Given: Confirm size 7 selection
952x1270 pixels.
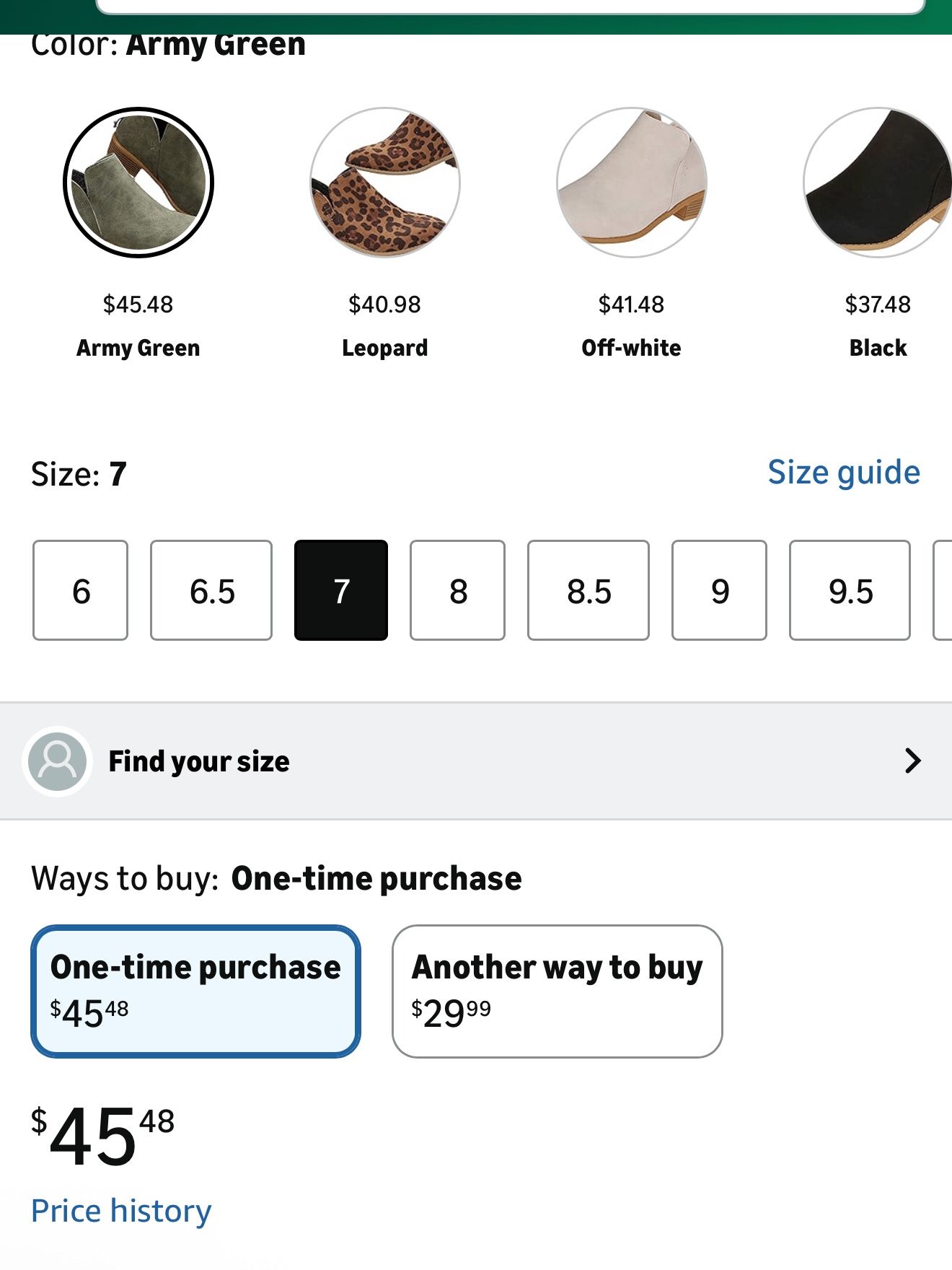Looking at the screenshot, I should pyautogui.click(x=340, y=590).
